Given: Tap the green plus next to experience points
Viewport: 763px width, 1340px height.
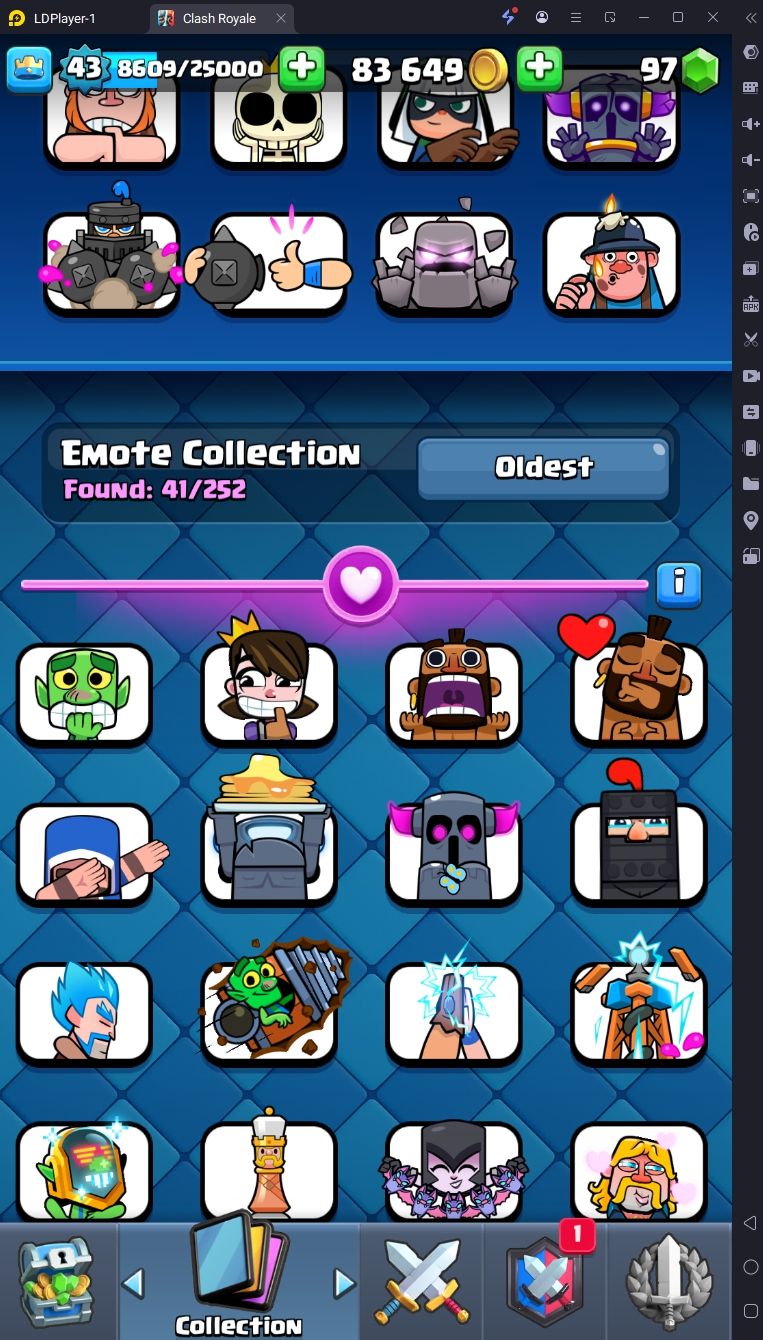Looking at the screenshot, I should (301, 69).
